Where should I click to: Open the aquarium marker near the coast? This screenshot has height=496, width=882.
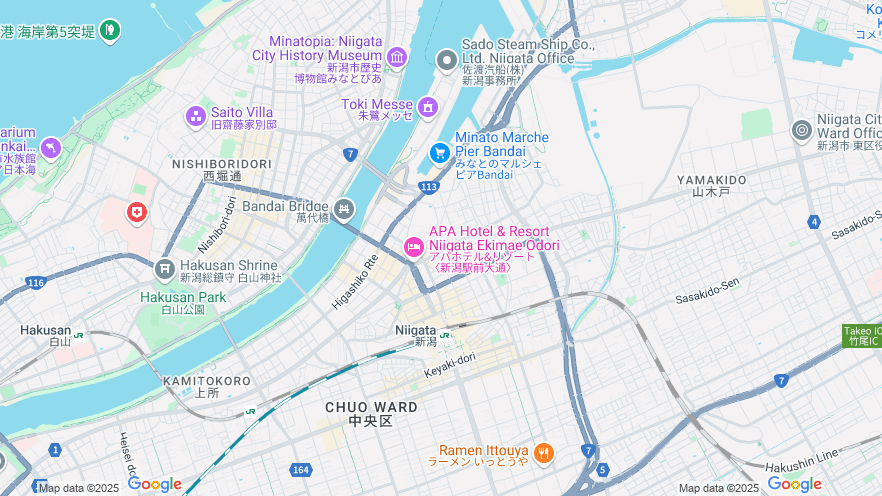(50, 149)
